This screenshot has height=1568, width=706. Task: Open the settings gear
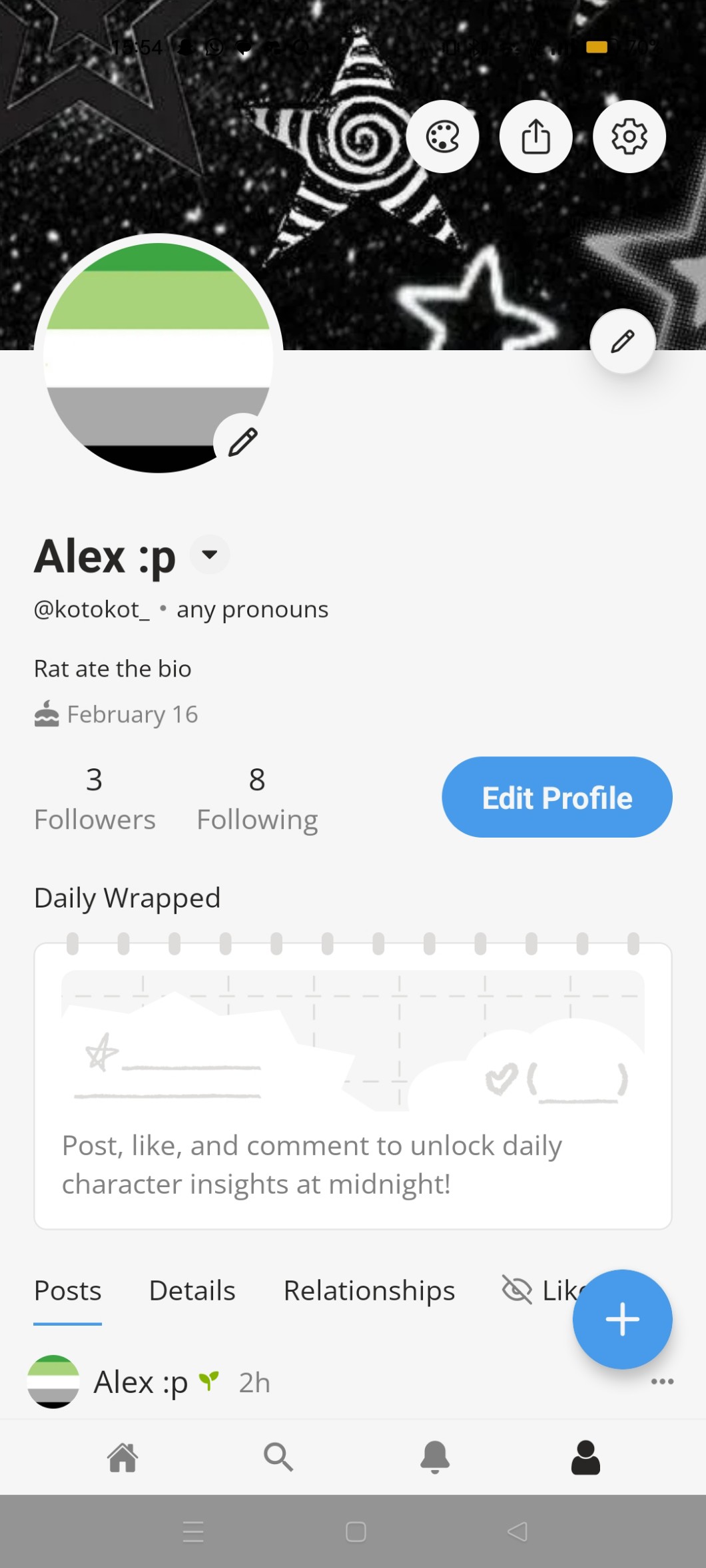pos(629,136)
